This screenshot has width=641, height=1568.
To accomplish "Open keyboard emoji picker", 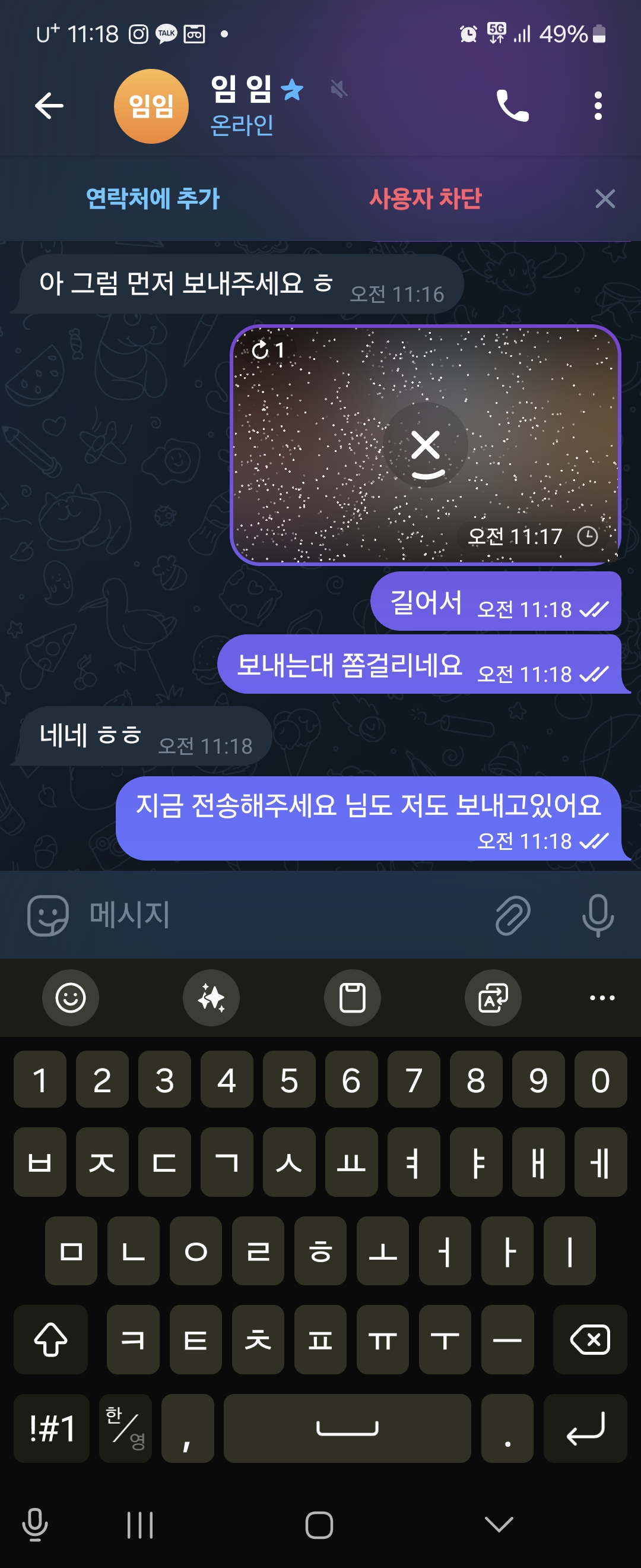I will (71, 998).
